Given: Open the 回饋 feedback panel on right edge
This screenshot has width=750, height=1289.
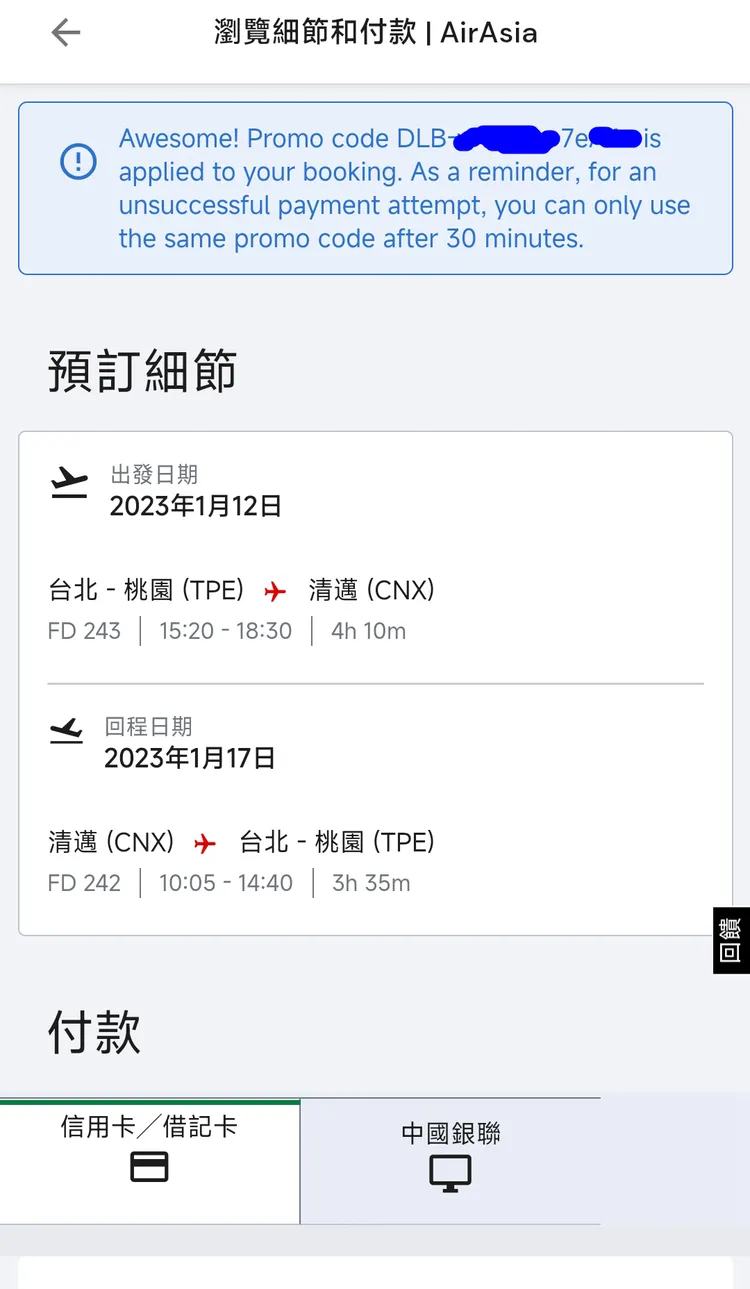Looking at the screenshot, I should 729,940.
